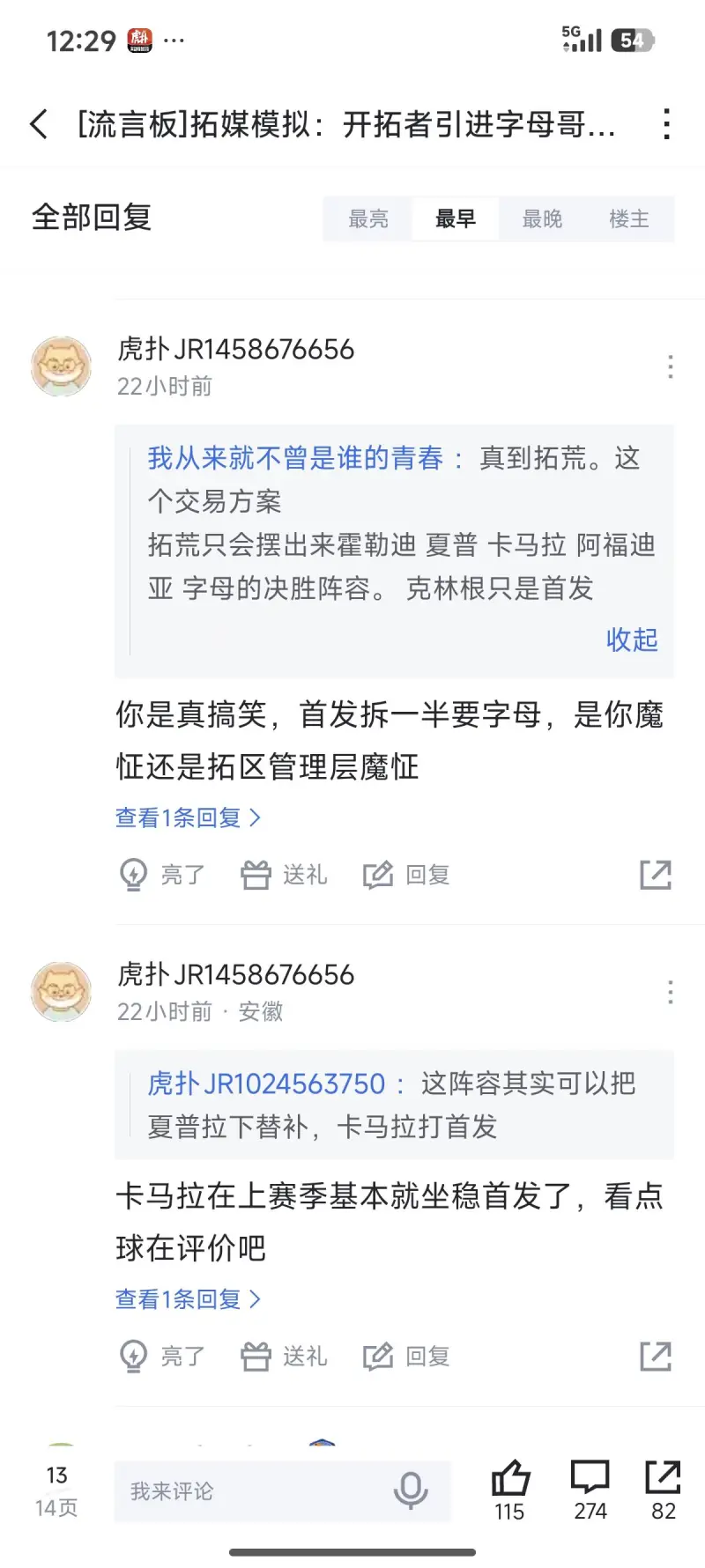Open the page selector showing 13 of 14页

click(56, 1491)
